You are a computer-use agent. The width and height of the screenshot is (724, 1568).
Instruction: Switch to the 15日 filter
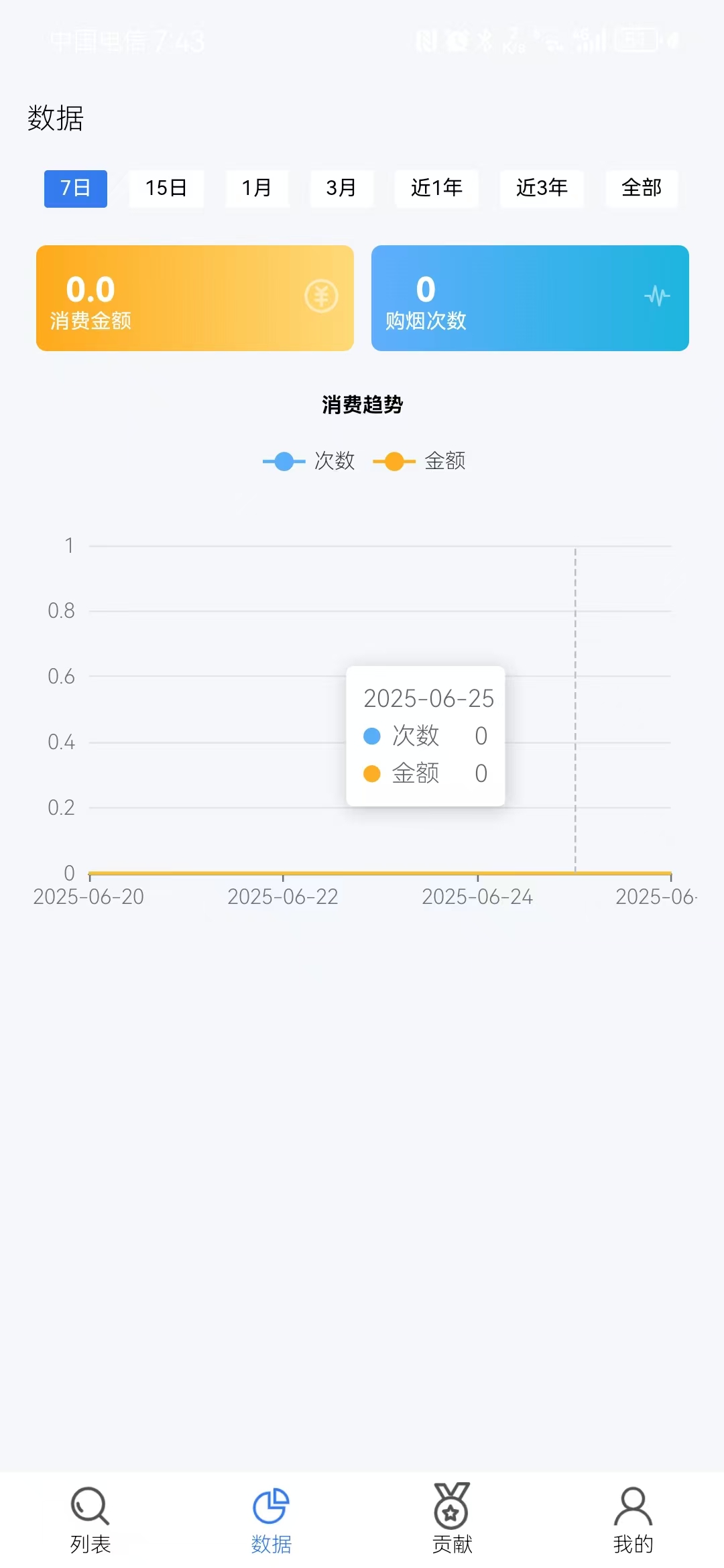166,188
